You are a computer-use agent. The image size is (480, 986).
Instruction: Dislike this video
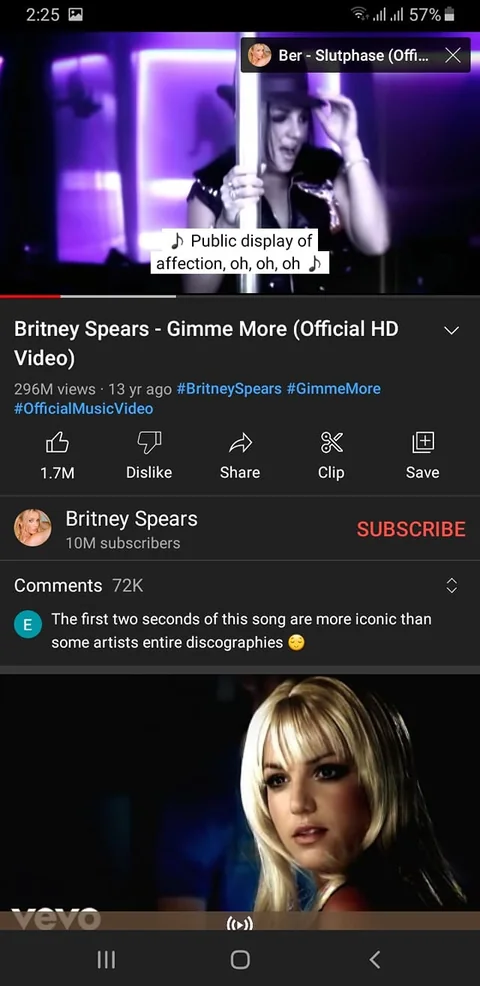tap(149, 455)
